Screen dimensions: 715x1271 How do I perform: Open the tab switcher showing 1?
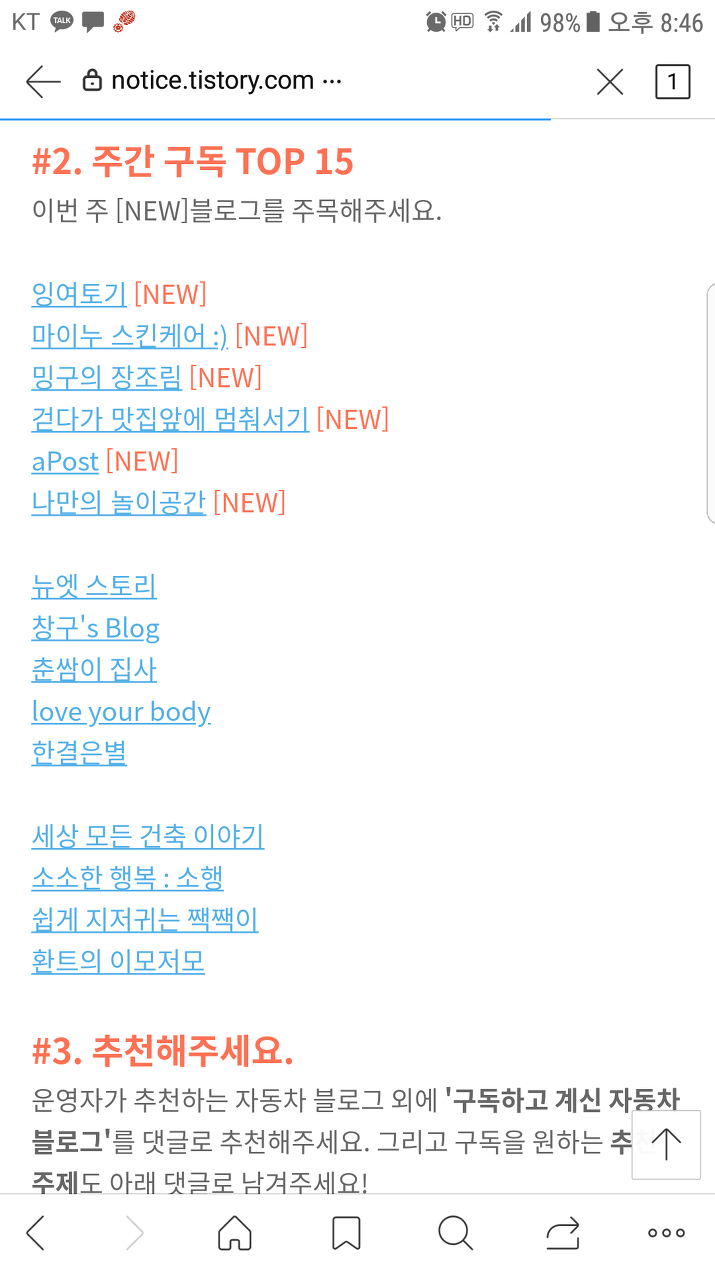pyautogui.click(x=672, y=82)
